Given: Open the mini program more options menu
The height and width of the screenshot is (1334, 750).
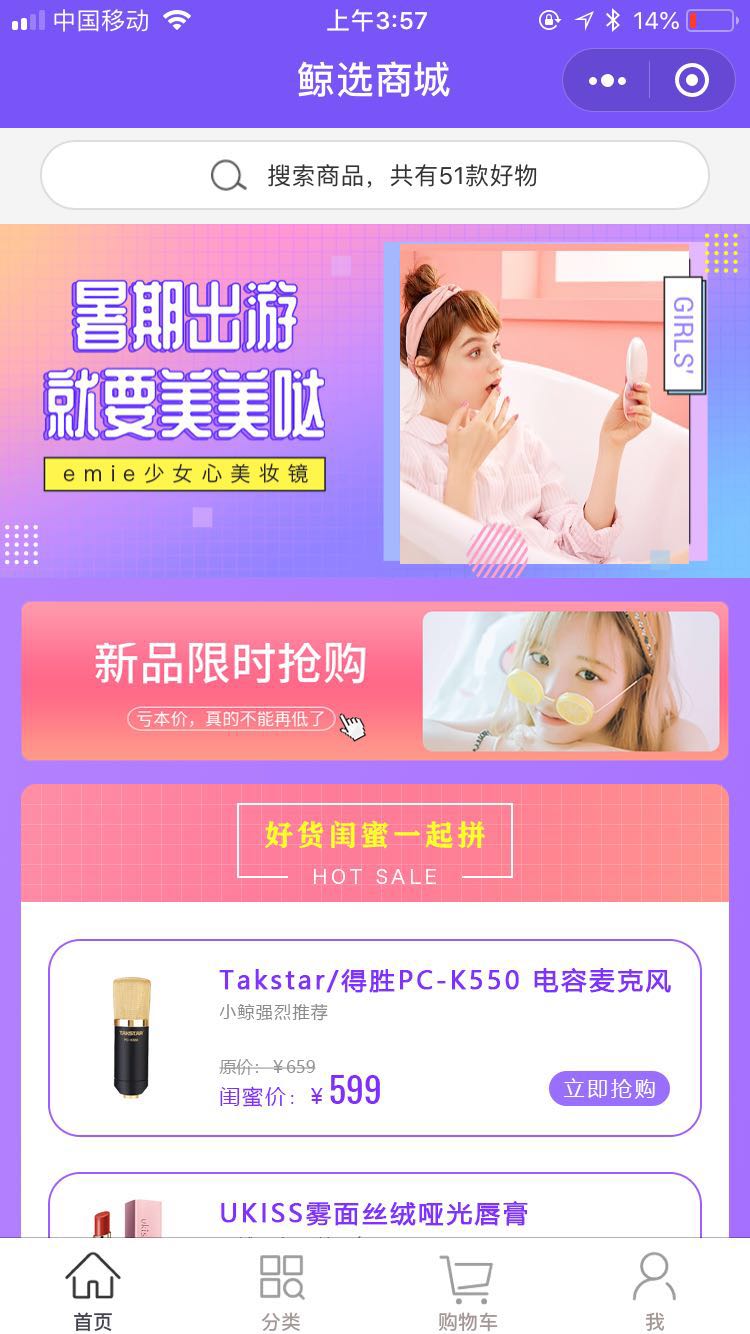Looking at the screenshot, I should pos(607,81).
